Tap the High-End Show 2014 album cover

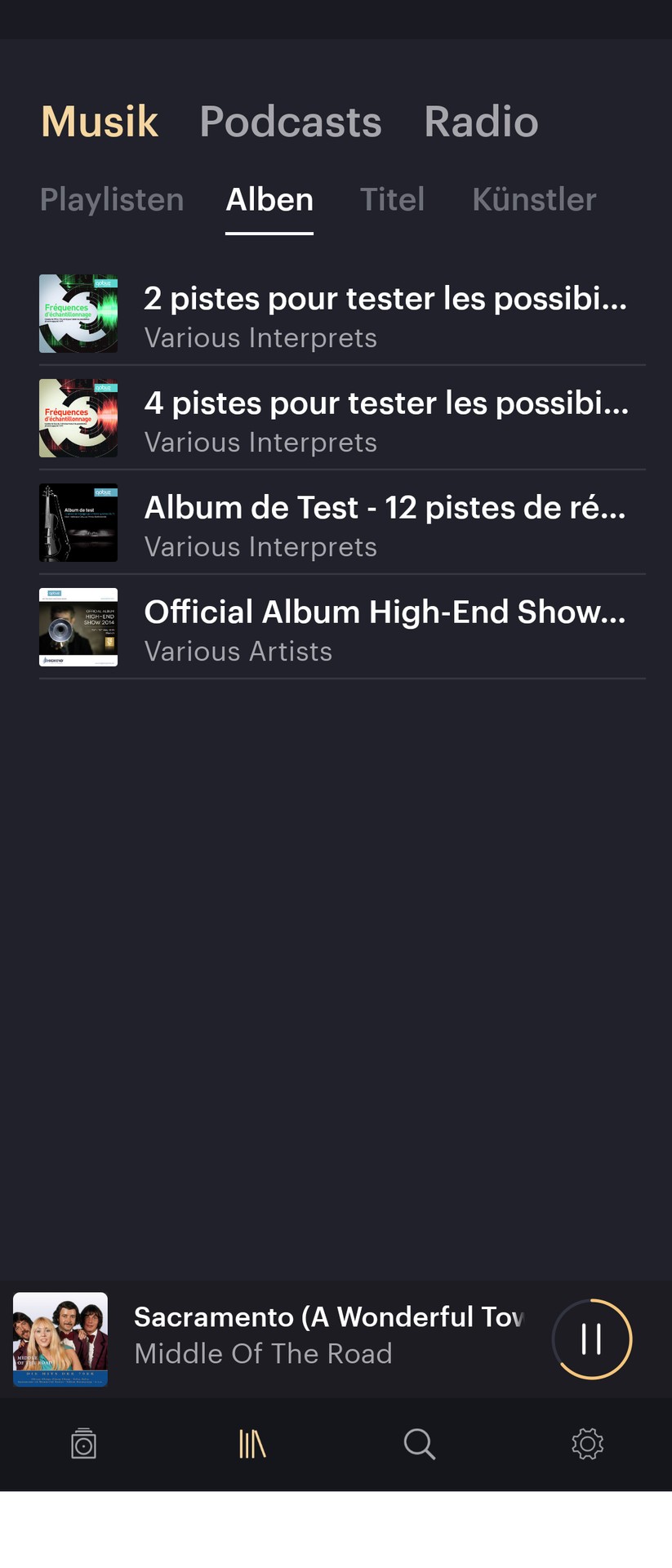coord(78,626)
